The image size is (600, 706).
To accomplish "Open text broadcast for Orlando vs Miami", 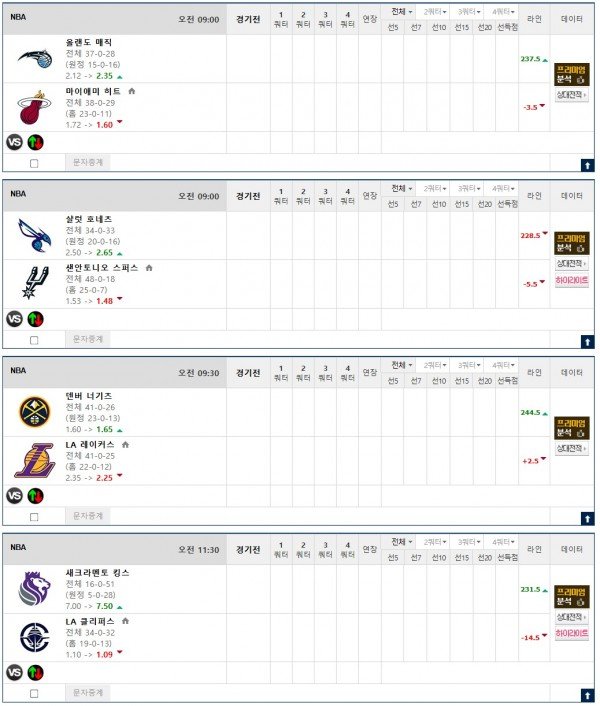I will tap(88, 162).
